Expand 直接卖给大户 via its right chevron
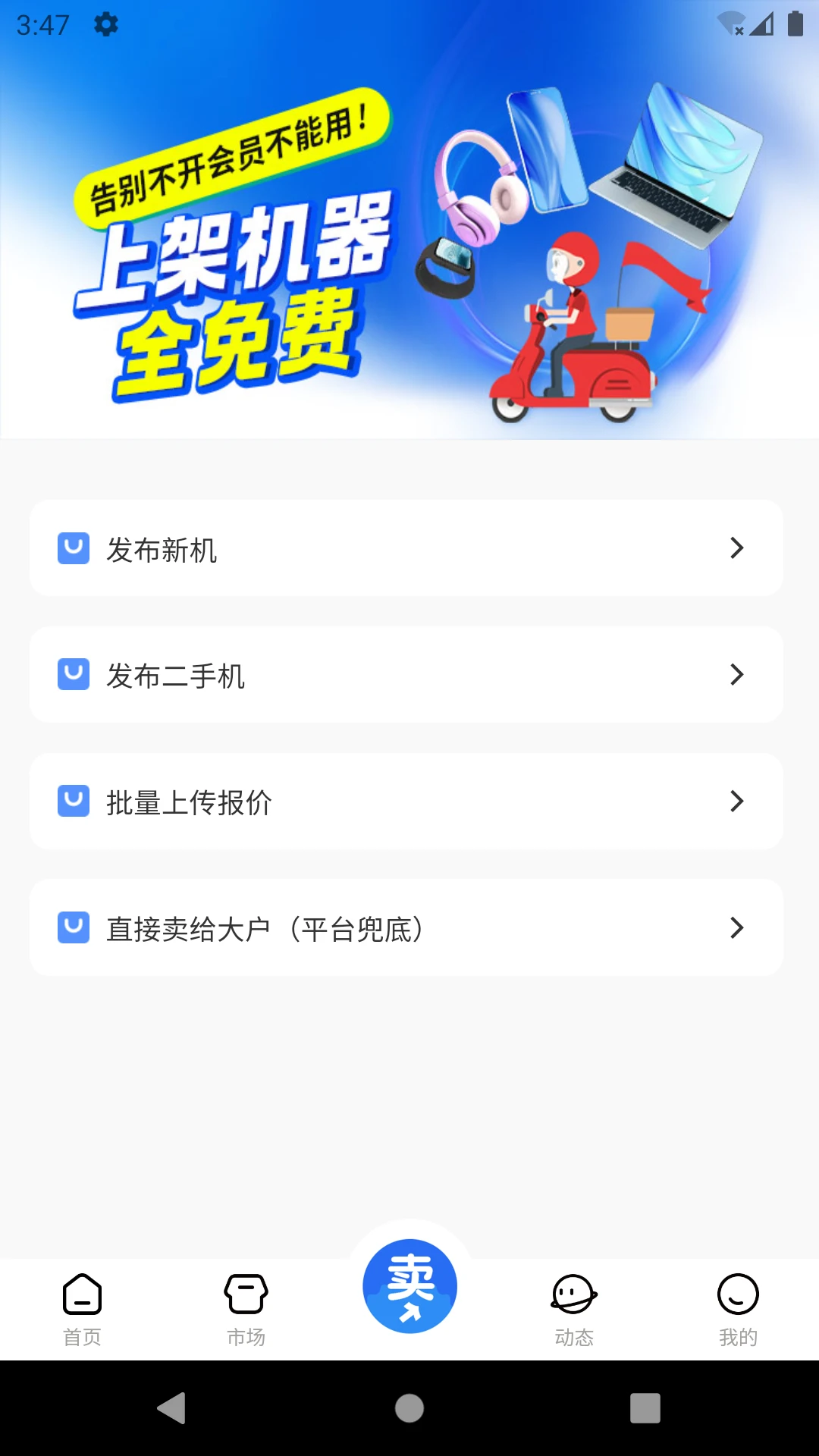 (x=736, y=927)
